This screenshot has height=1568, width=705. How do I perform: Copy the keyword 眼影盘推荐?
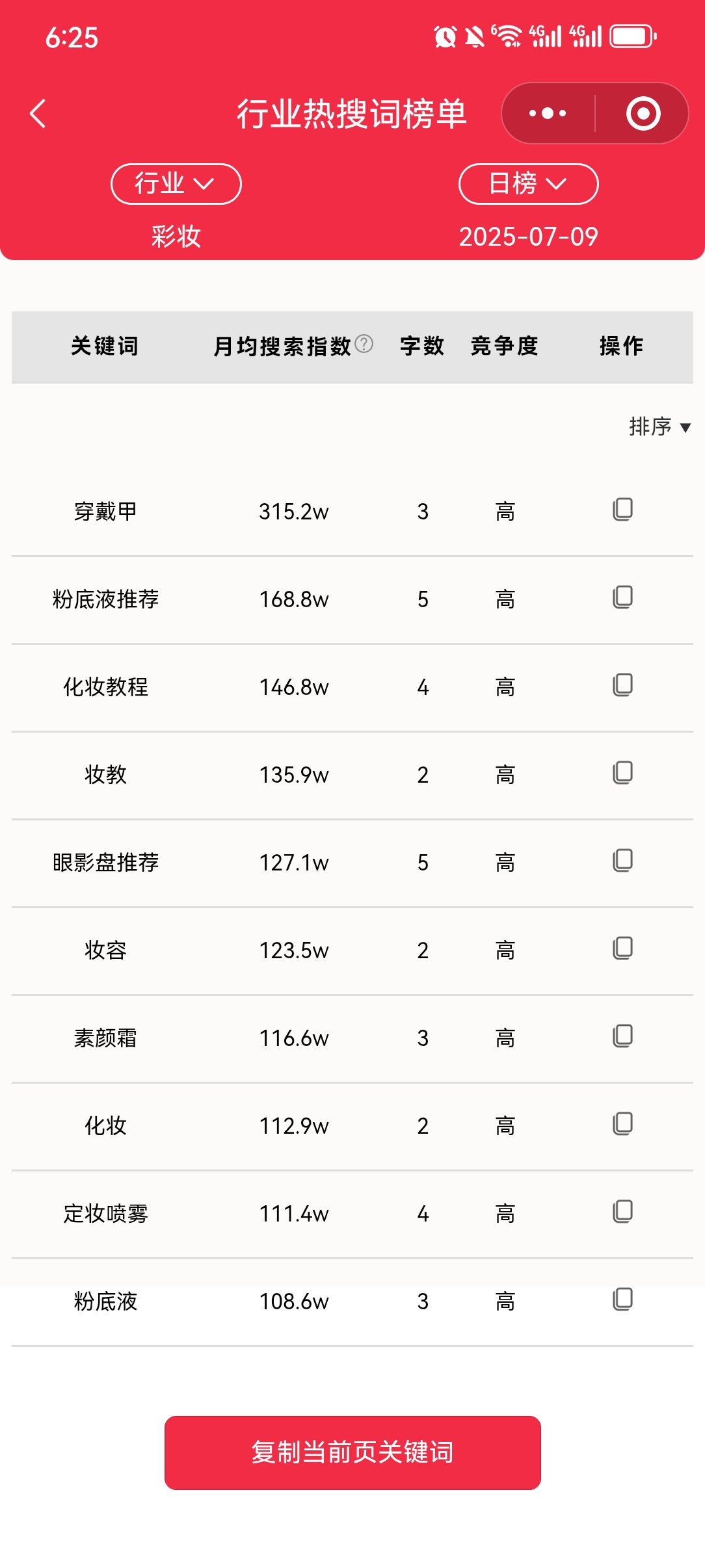coord(622,861)
